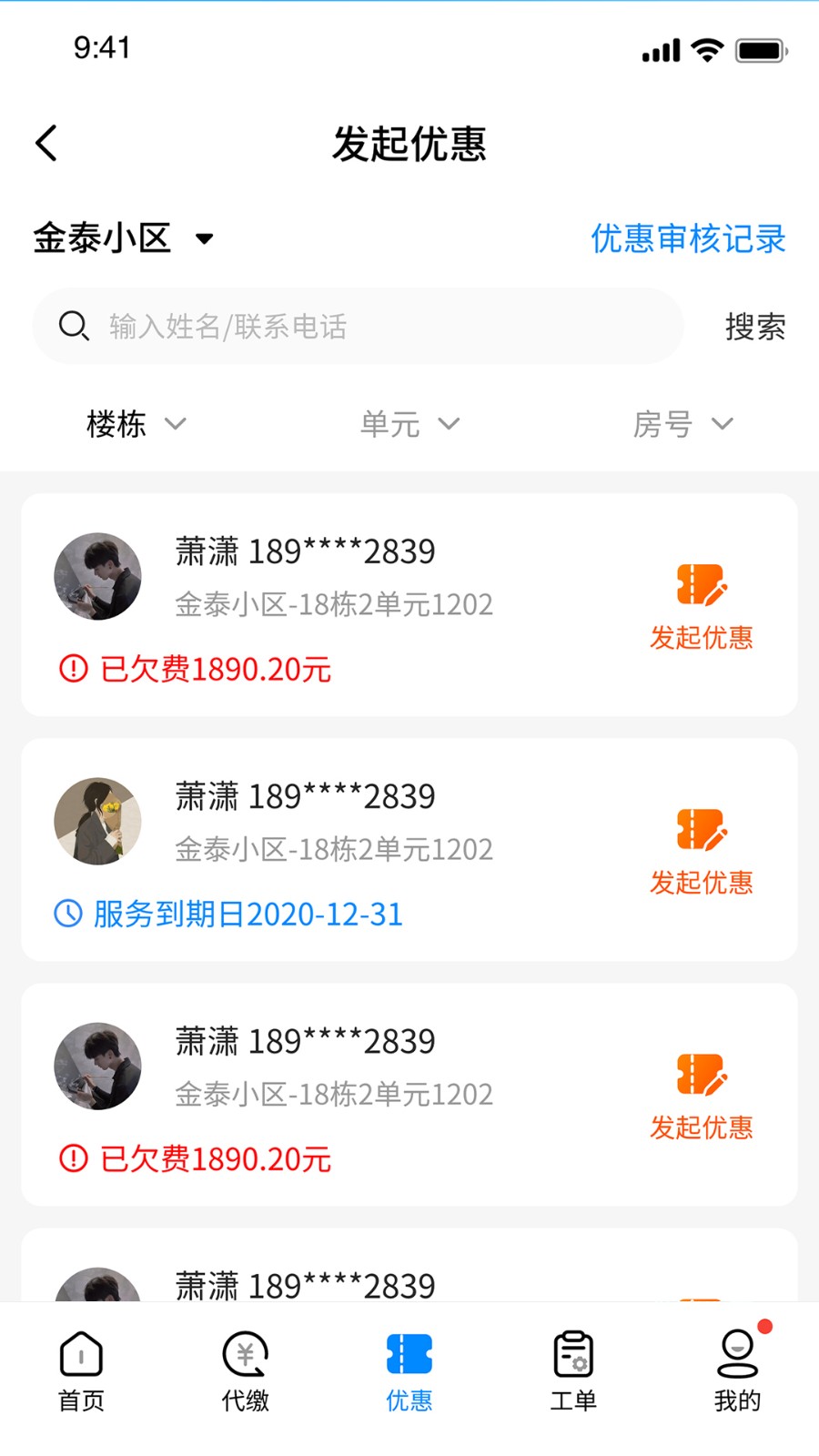This screenshot has height=1456, width=819.
Task: Tap the 优惠 coupon tab icon
Action: pyautogui.click(x=409, y=1355)
